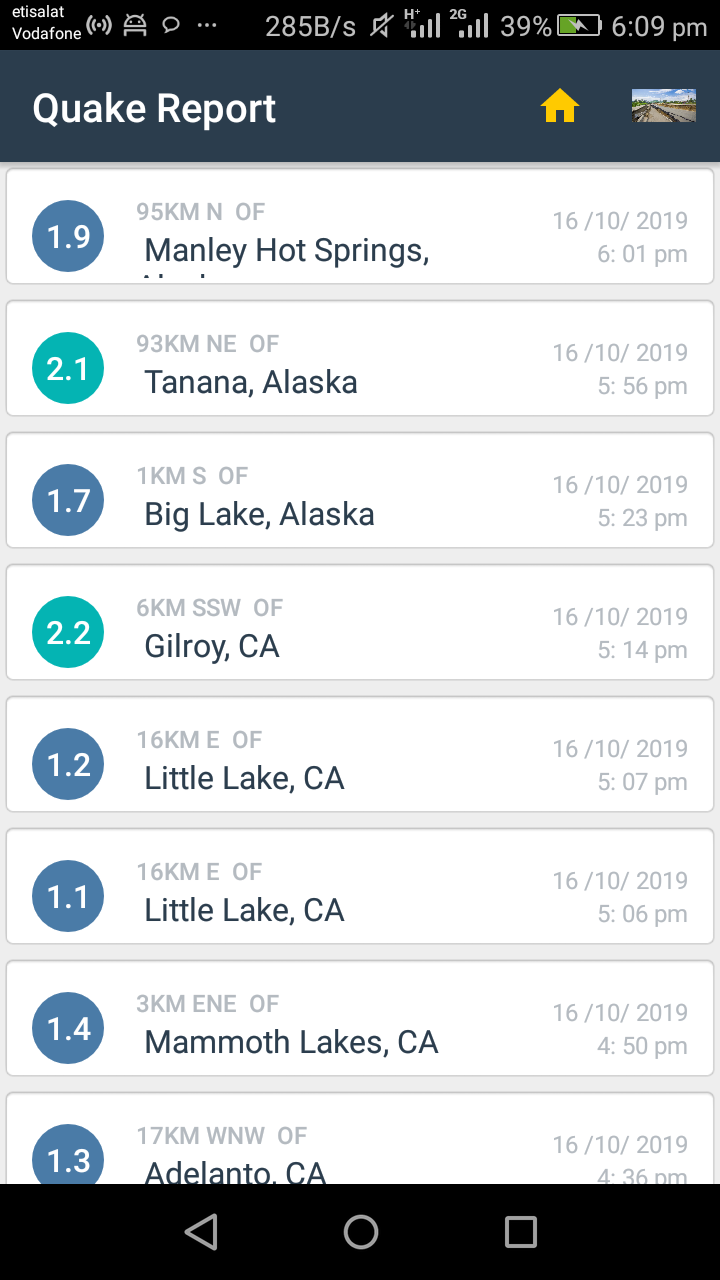Open the app image thumbnail beside the Home icon
This screenshot has width=720, height=1280.
tap(663, 104)
